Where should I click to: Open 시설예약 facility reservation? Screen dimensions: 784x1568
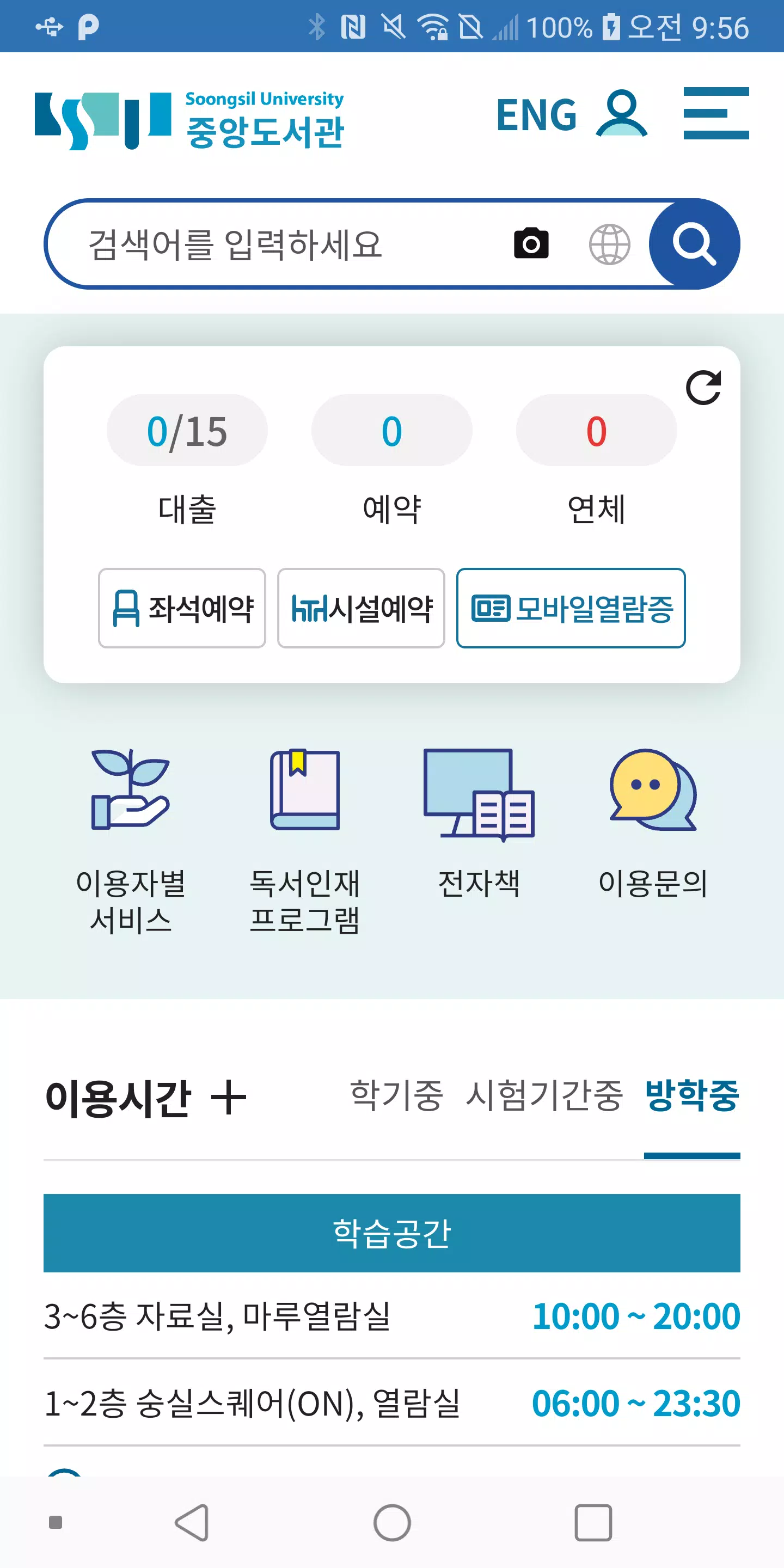(361, 607)
